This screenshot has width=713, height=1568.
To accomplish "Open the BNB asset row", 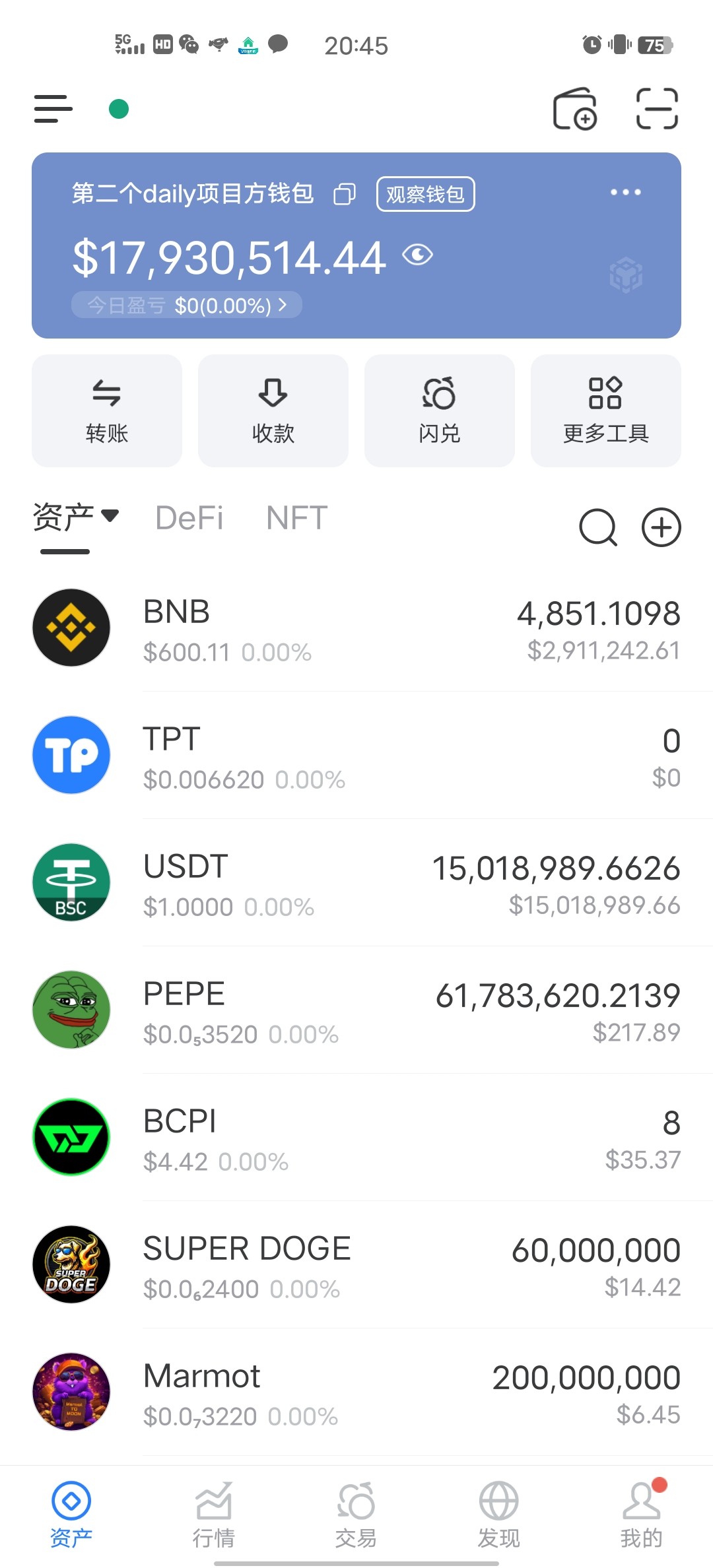I will pos(356,628).
